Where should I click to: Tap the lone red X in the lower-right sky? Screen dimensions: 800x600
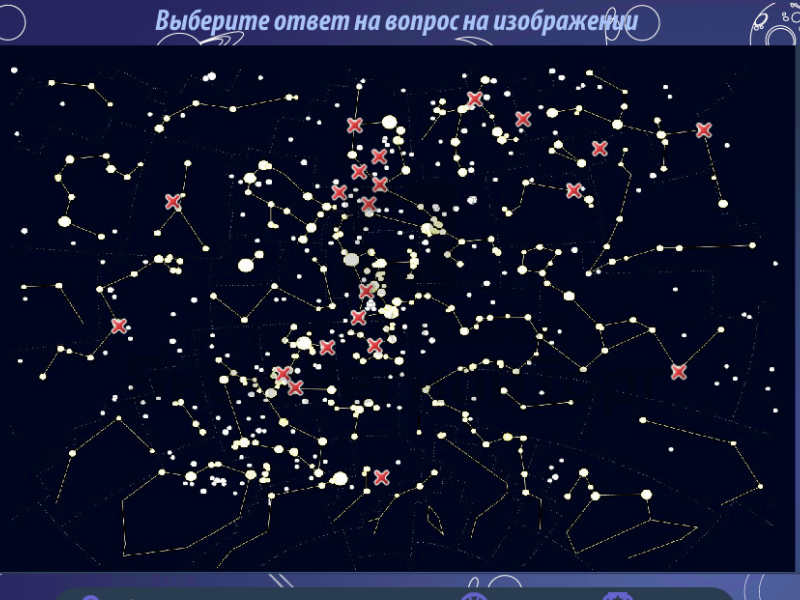click(x=679, y=372)
